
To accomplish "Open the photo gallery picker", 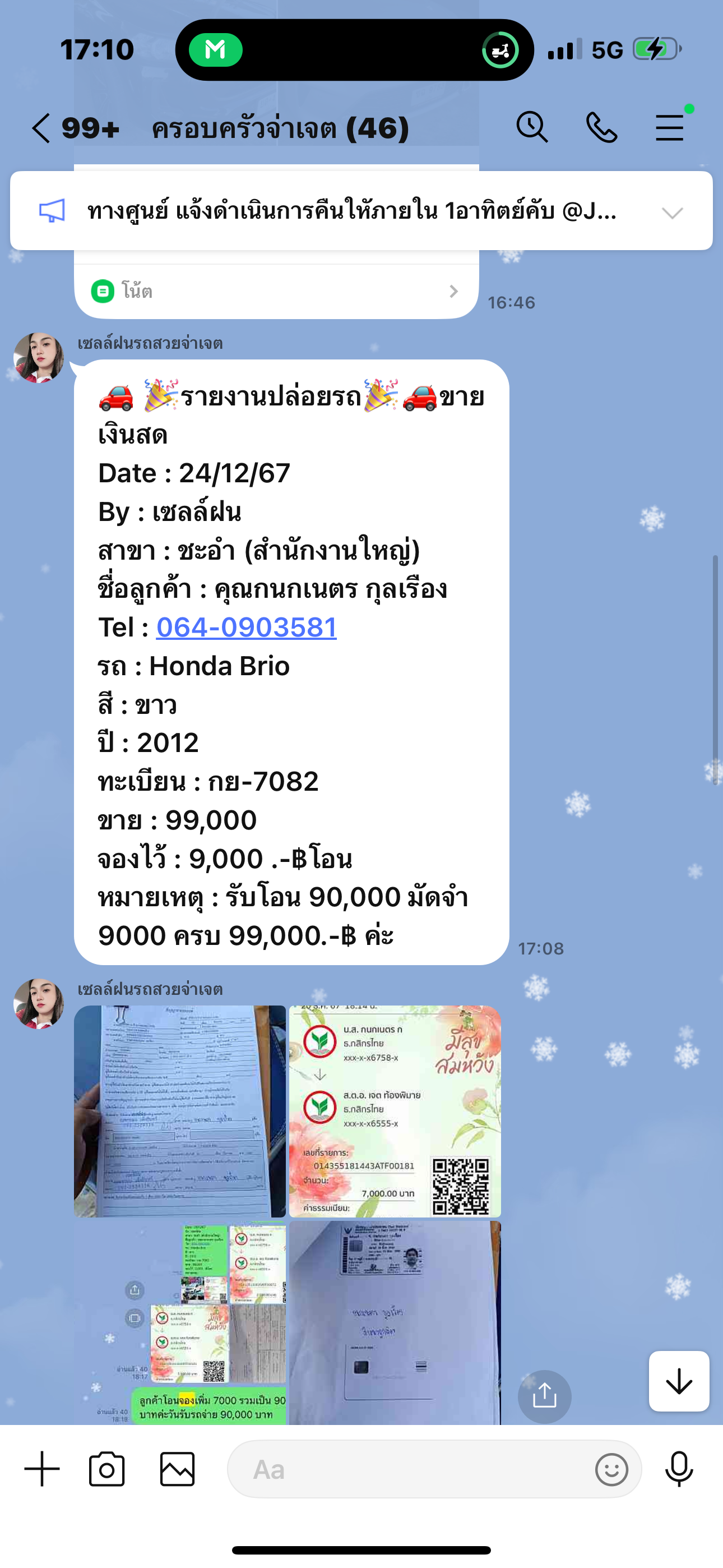I will pos(177,1469).
